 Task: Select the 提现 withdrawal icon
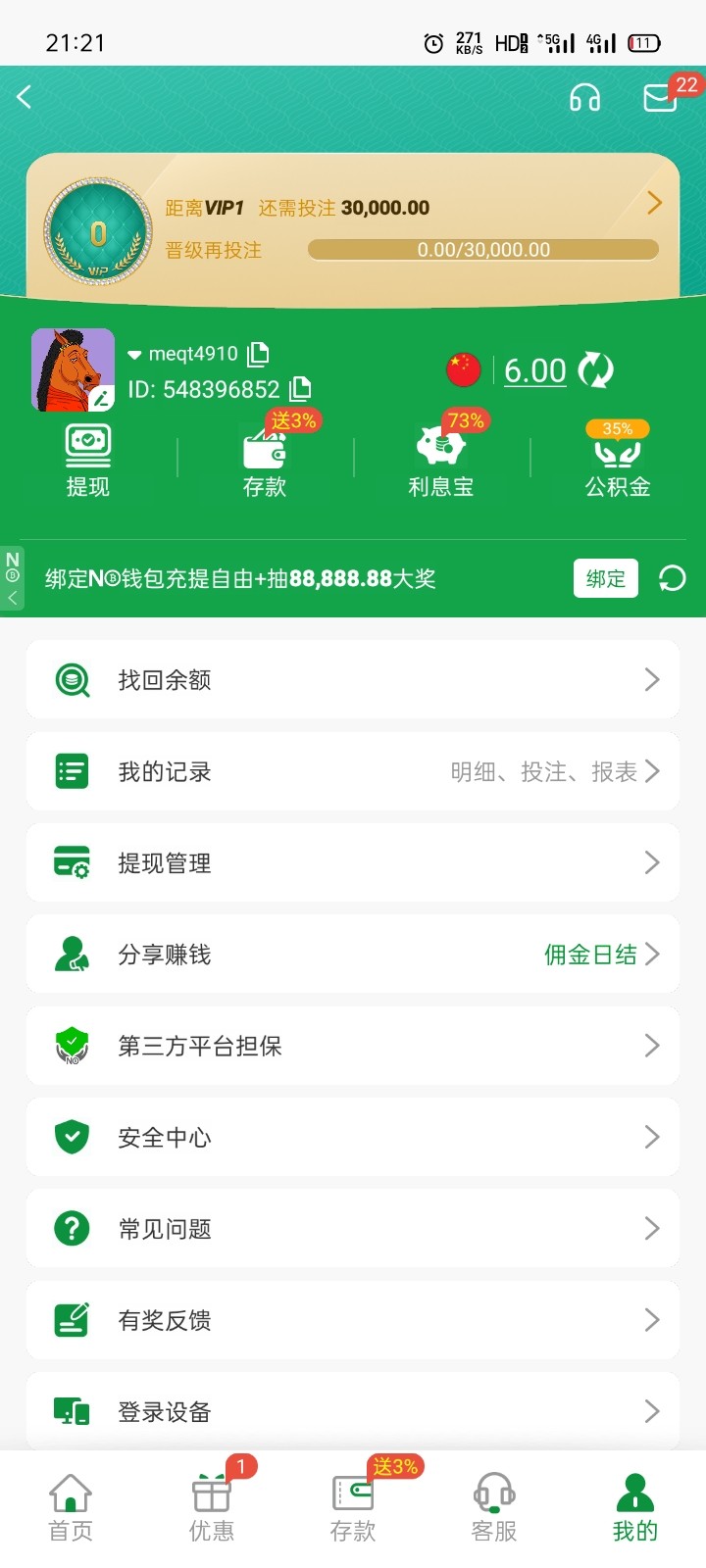[x=88, y=451]
